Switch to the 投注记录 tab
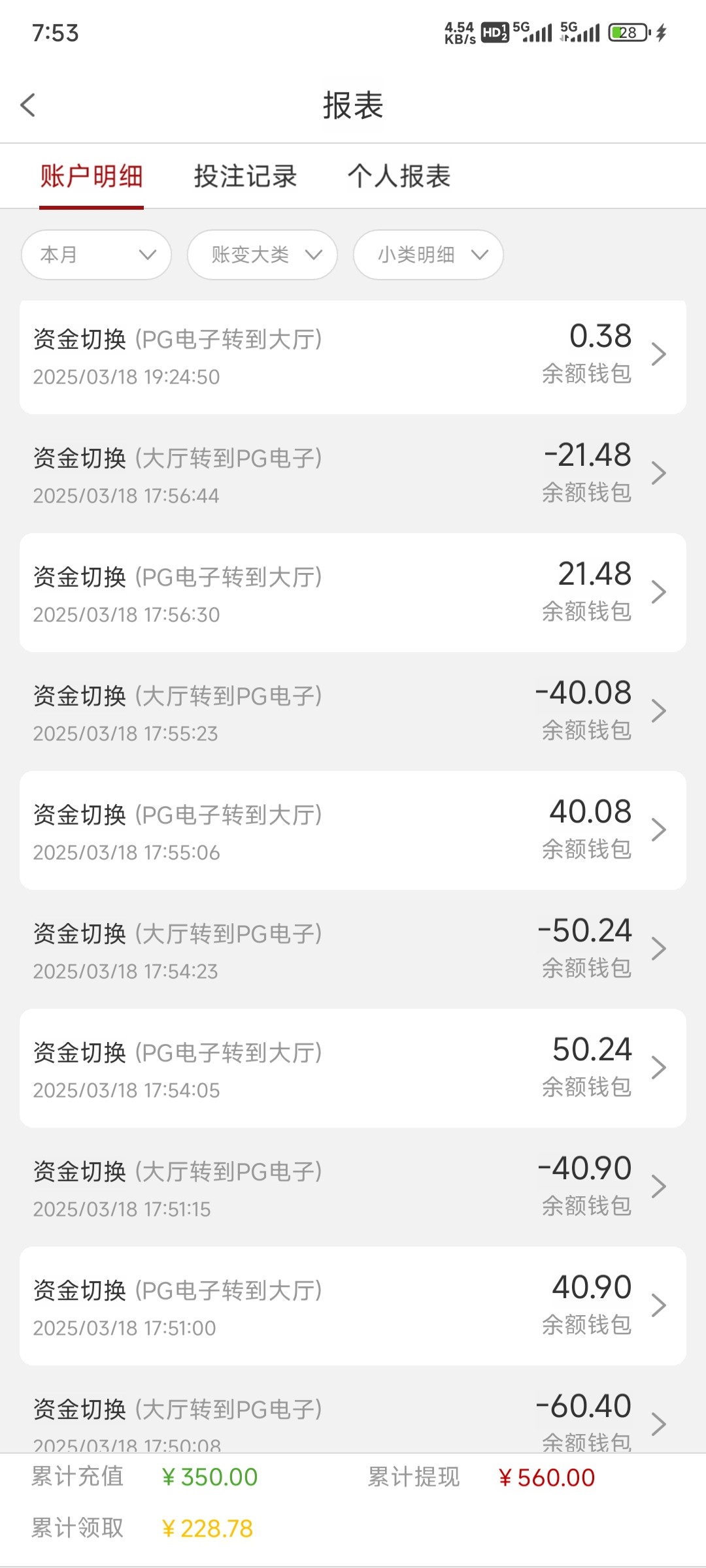The width and height of the screenshot is (706, 1568). pos(245,176)
